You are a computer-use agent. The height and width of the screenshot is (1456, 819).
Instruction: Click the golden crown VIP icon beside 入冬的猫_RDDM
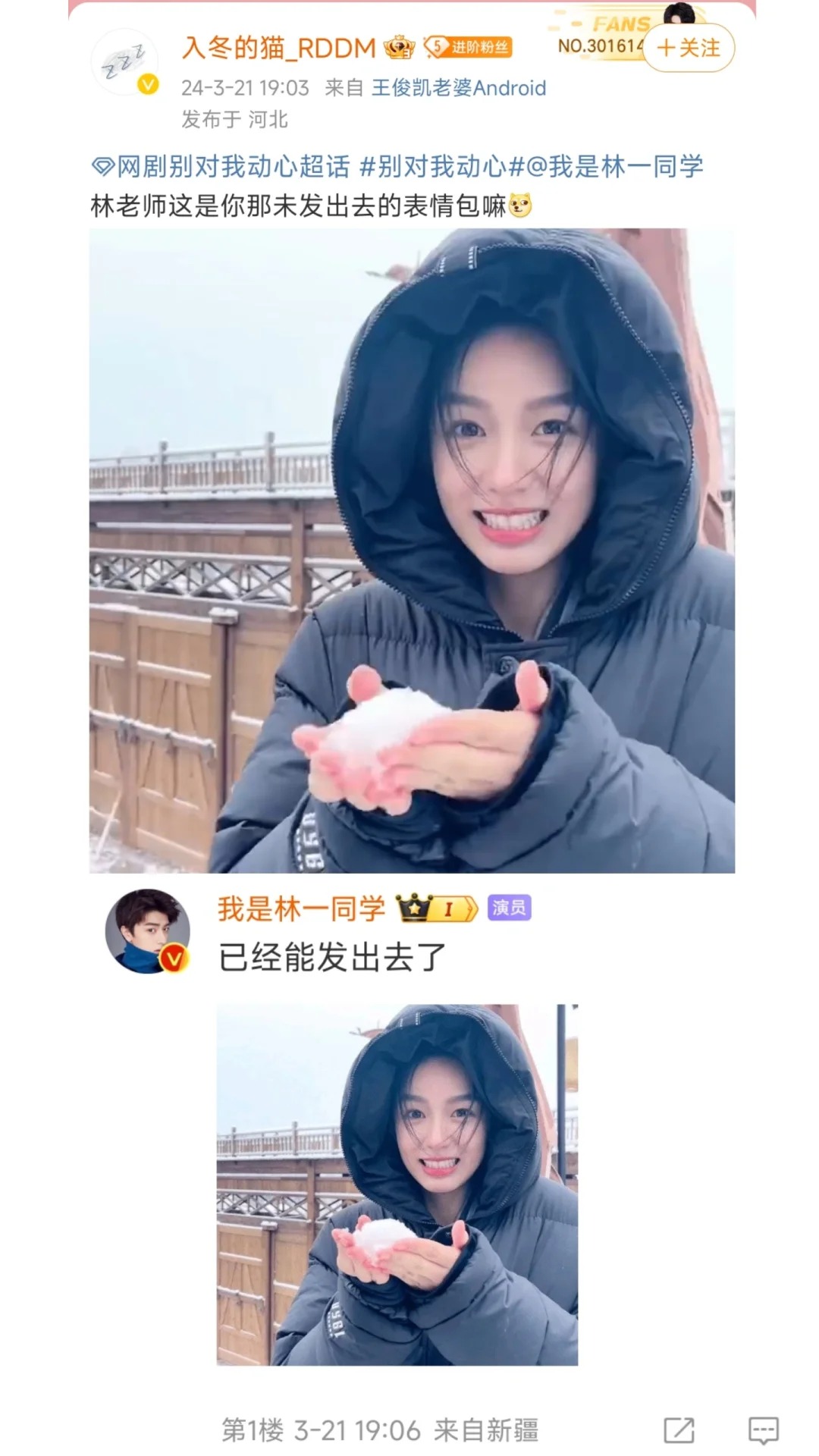398,45
